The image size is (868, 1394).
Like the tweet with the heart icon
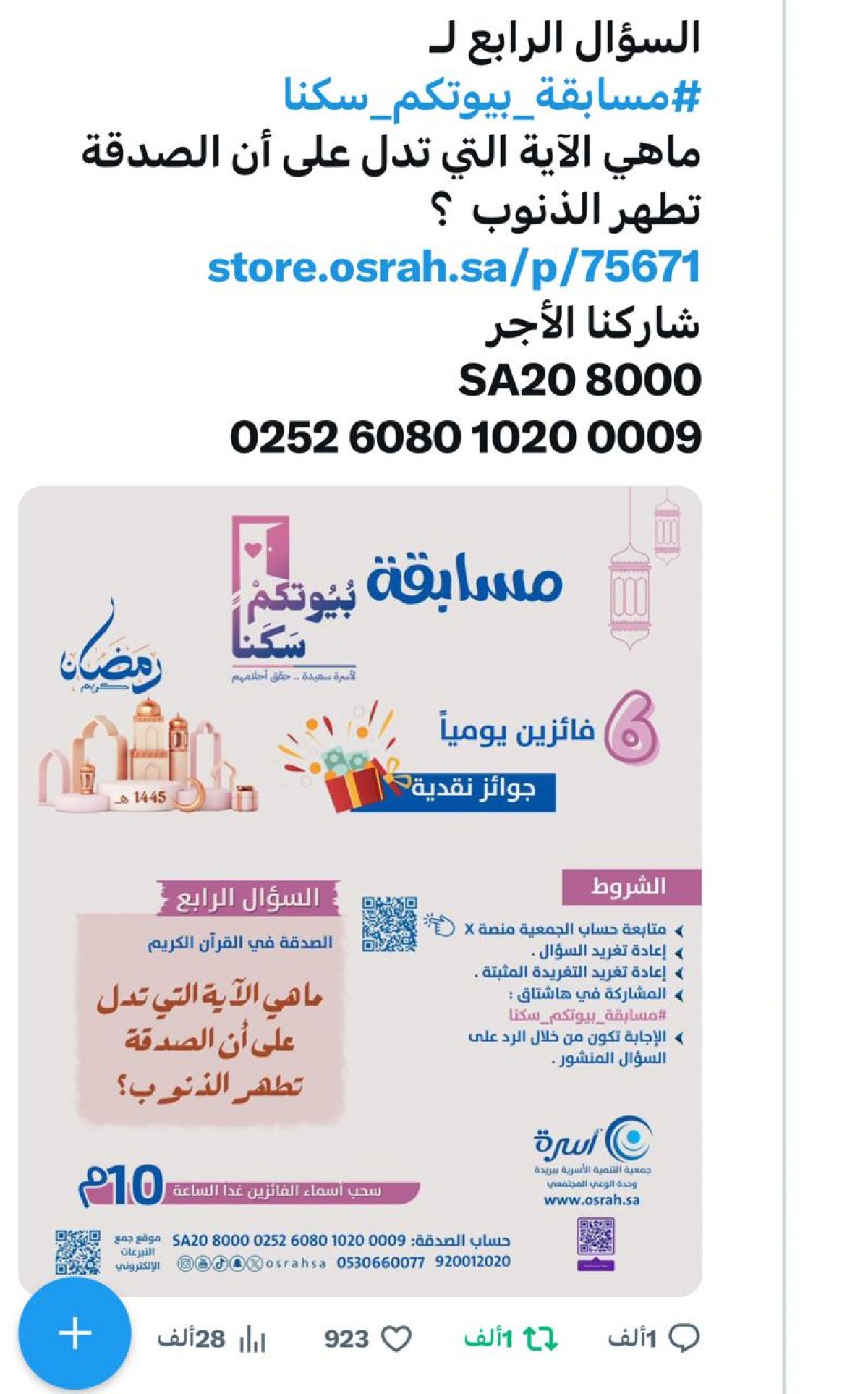396,1339
